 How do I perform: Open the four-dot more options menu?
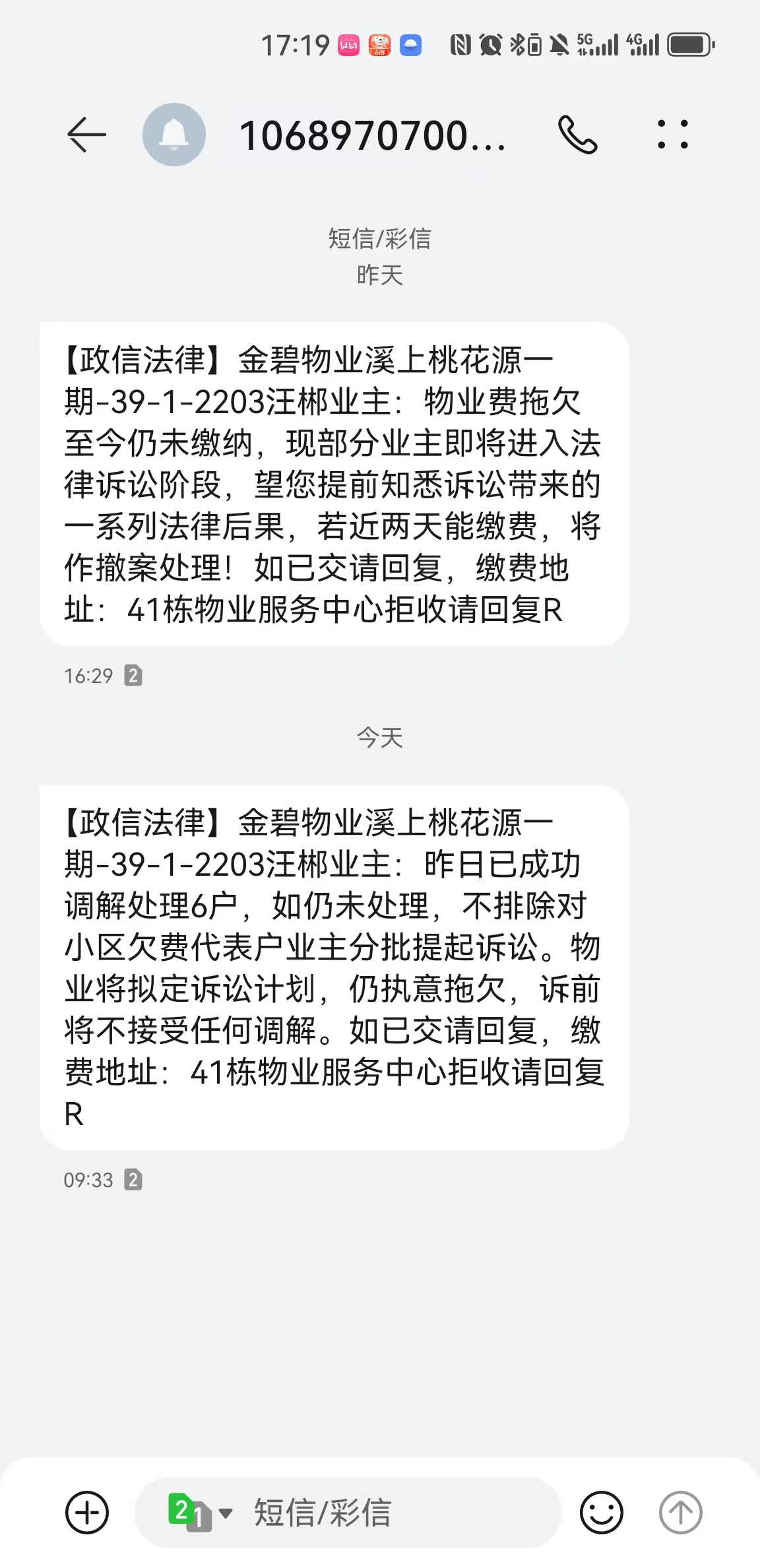[x=672, y=135]
